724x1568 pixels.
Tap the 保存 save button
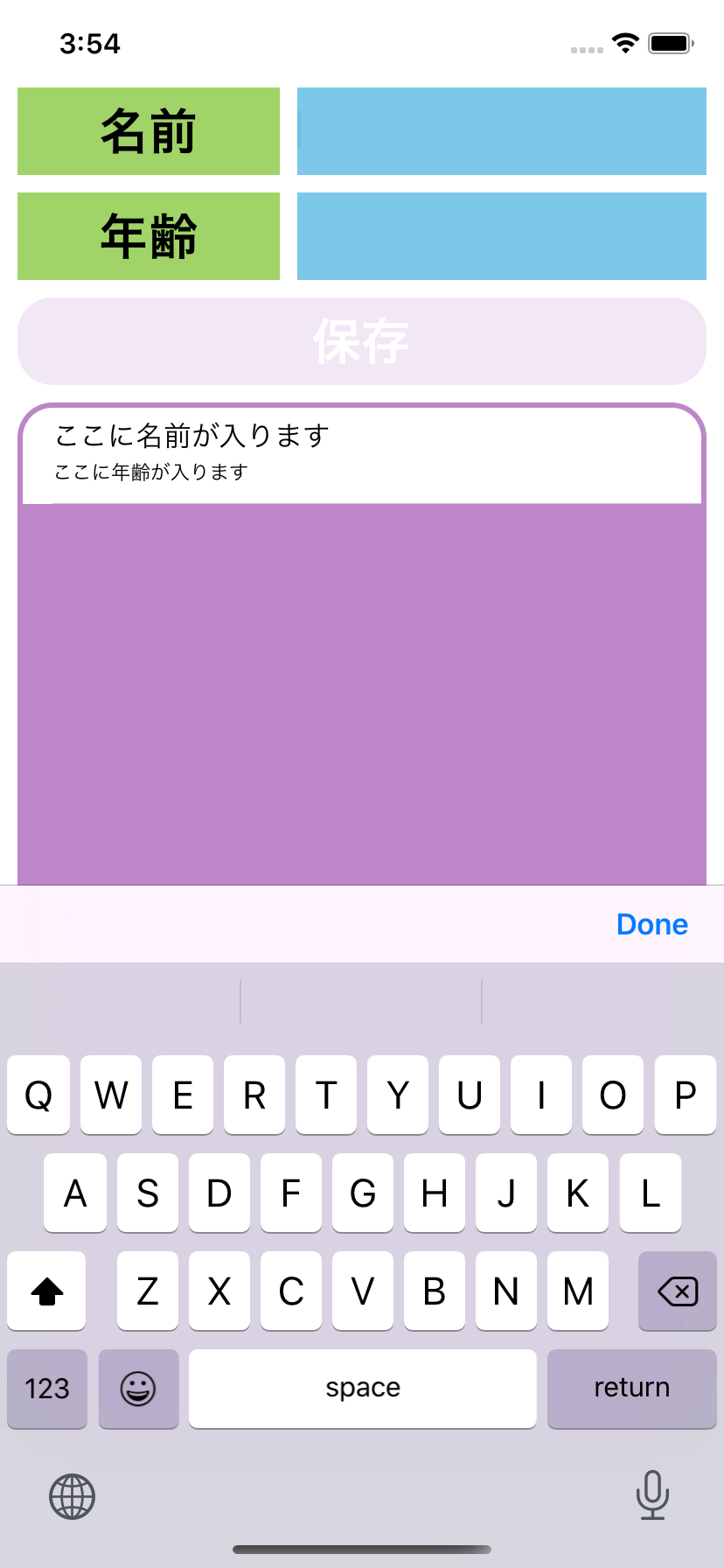(x=362, y=341)
